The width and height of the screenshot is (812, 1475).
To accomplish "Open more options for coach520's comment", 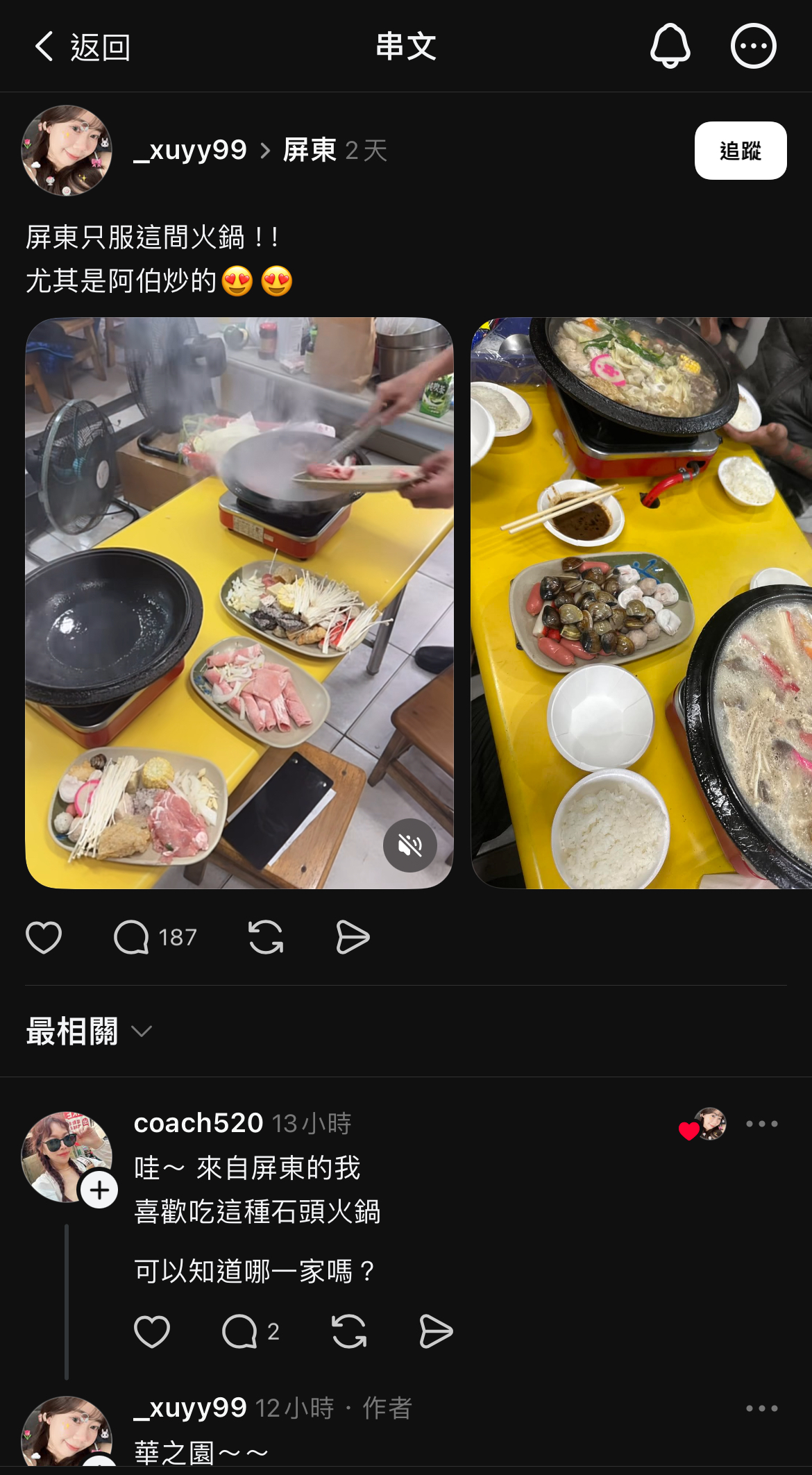I will (761, 1124).
